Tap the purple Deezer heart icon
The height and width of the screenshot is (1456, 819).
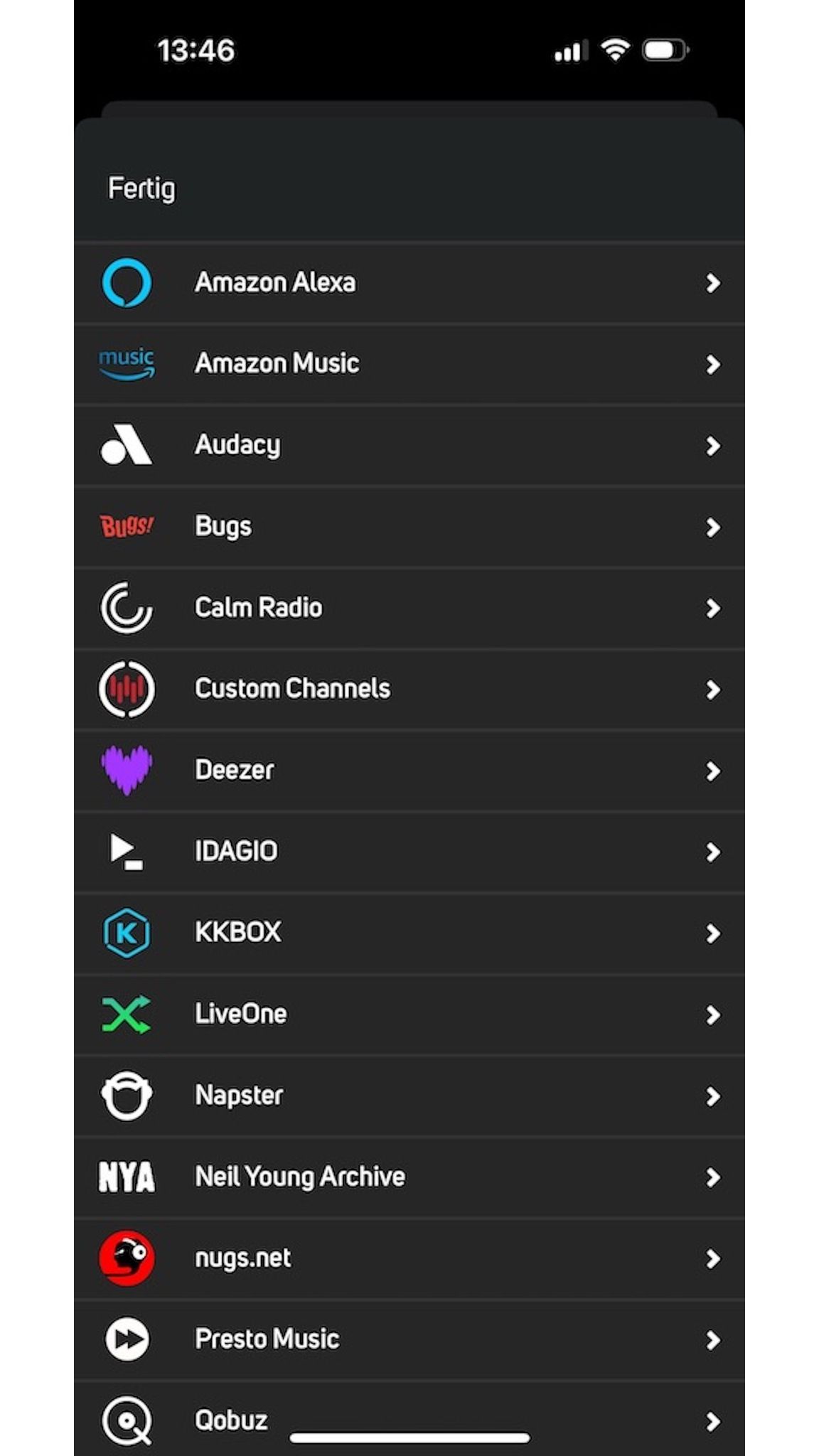(127, 770)
